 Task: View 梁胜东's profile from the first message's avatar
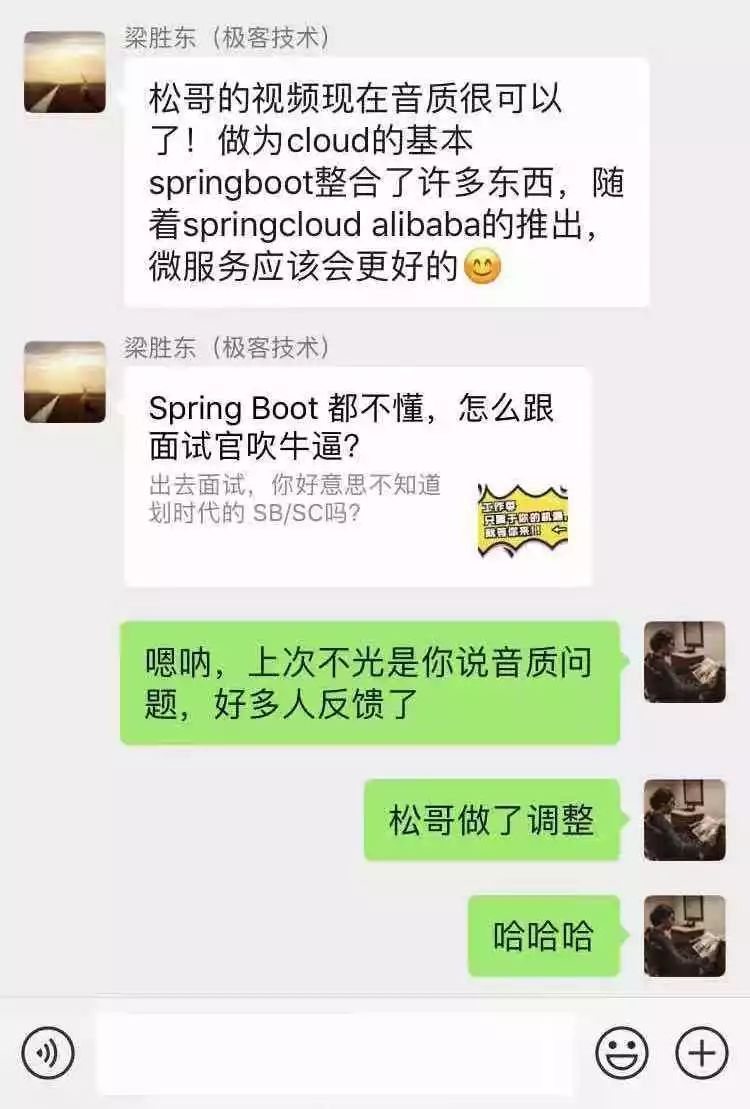point(65,71)
